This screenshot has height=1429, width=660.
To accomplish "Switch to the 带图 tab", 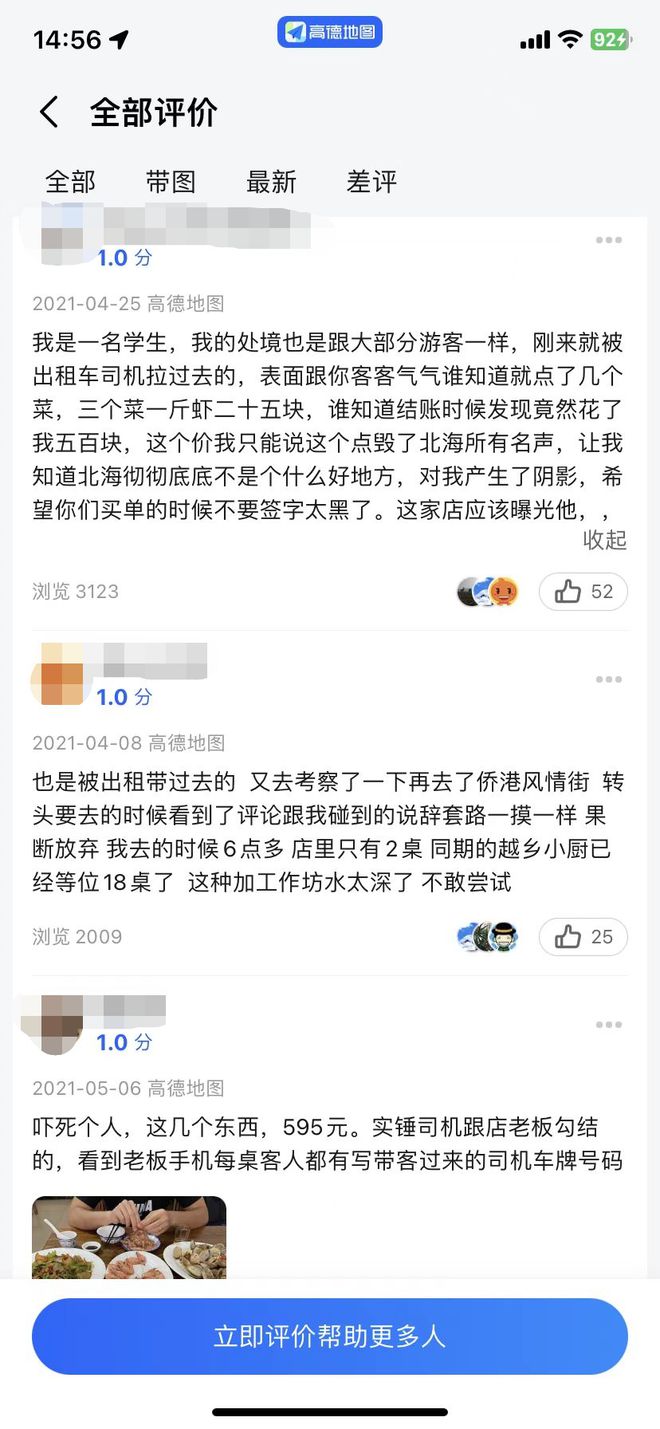I will tap(171, 182).
